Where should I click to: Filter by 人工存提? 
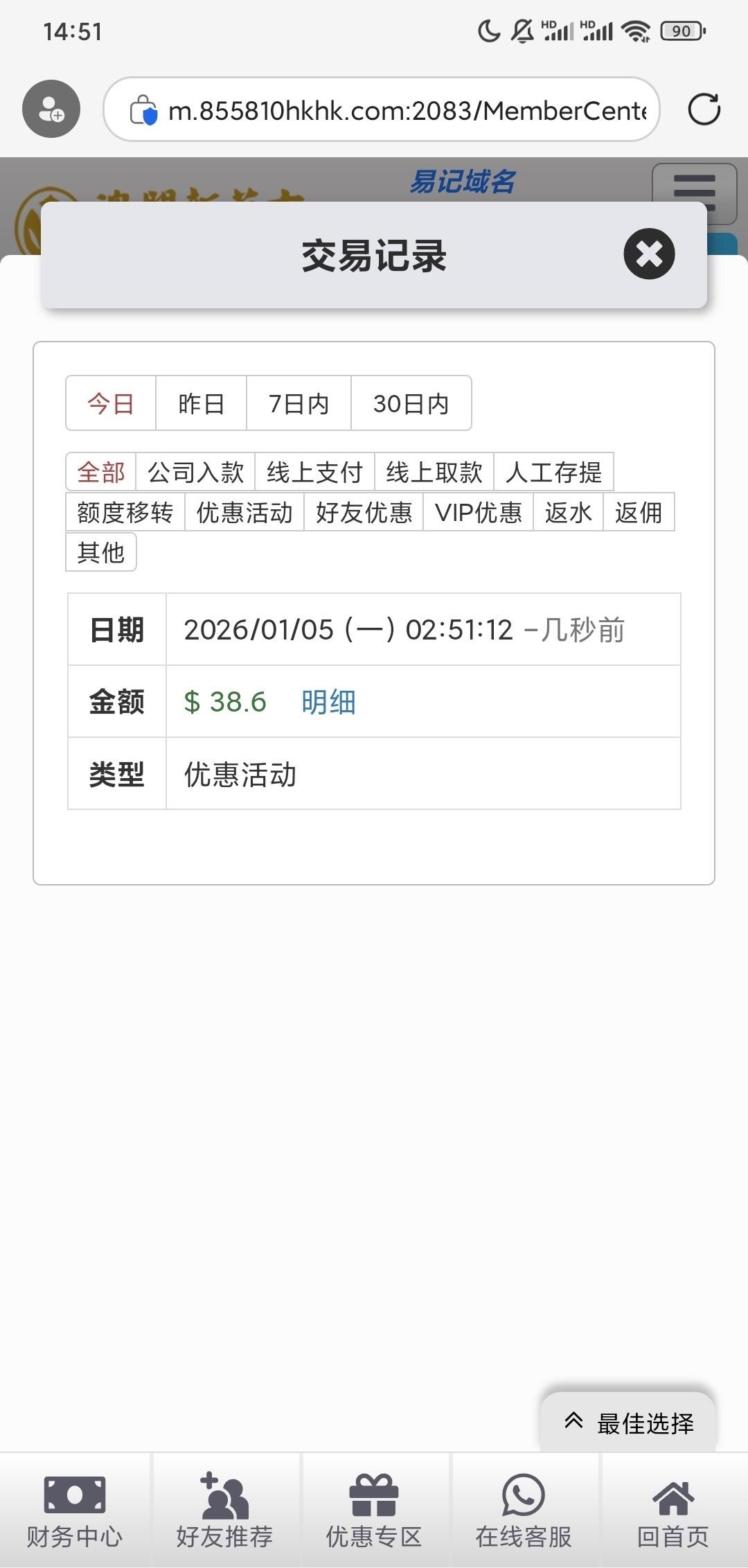tap(553, 472)
